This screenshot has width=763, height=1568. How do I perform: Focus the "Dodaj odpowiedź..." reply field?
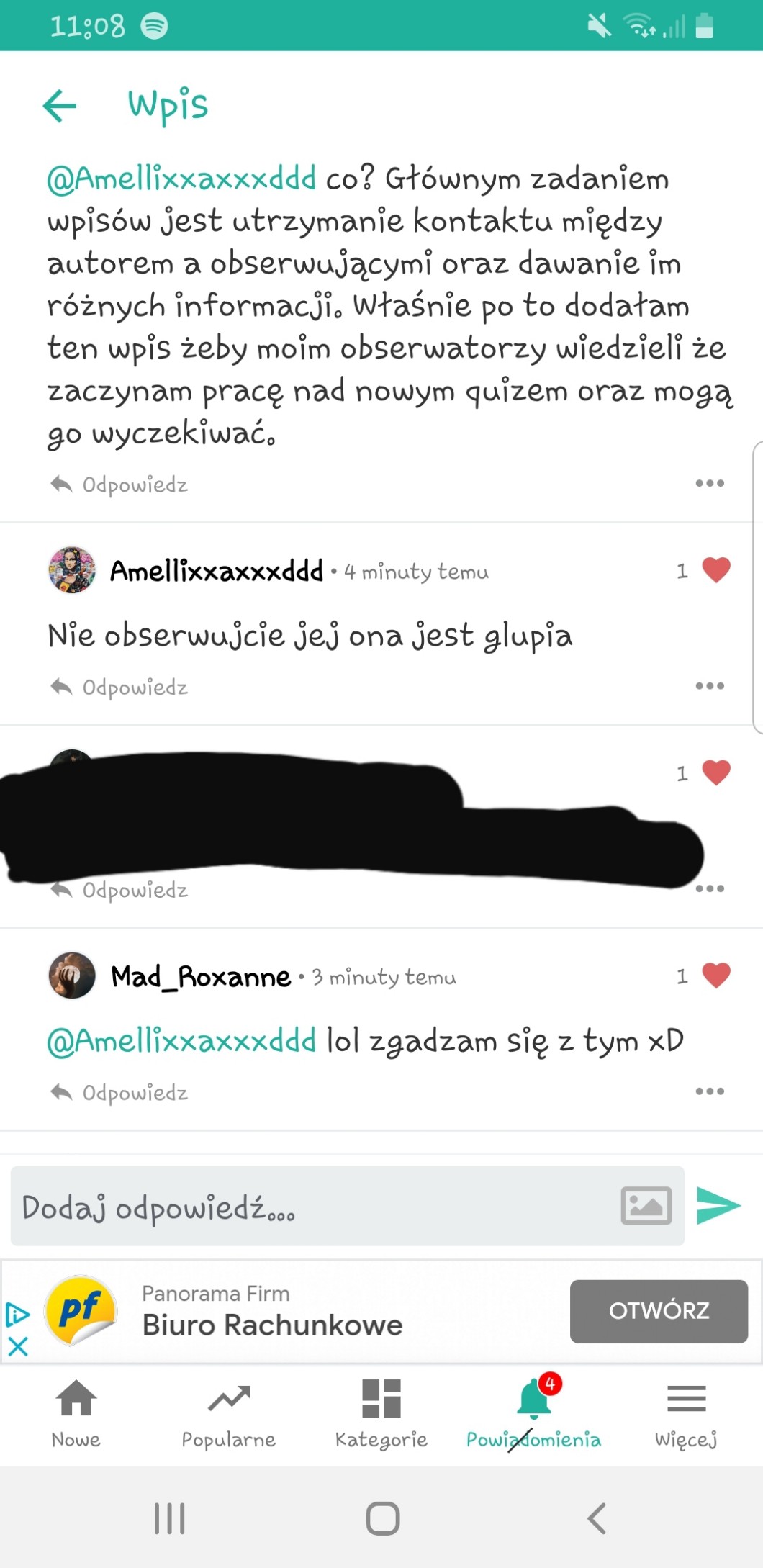[310, 1207]
